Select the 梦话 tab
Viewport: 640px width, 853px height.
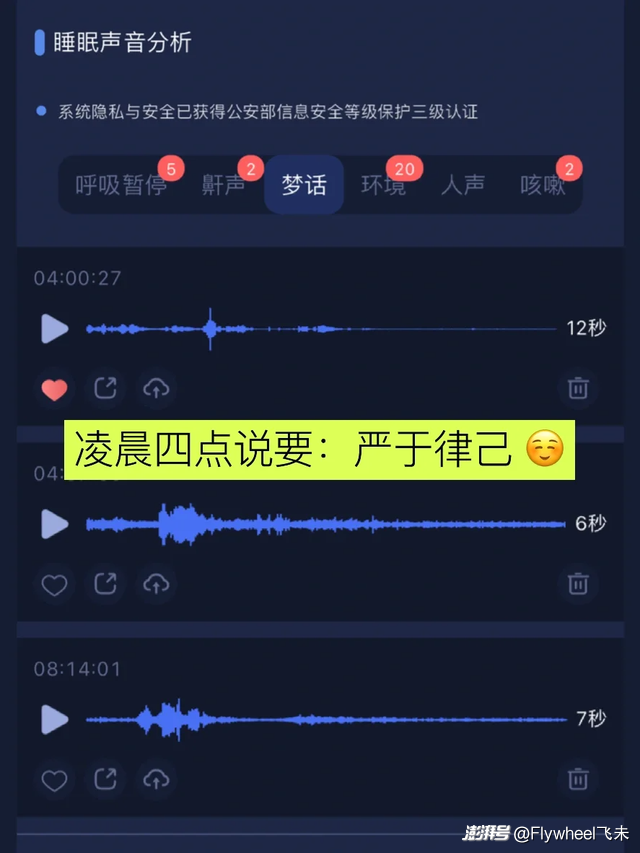303,185
